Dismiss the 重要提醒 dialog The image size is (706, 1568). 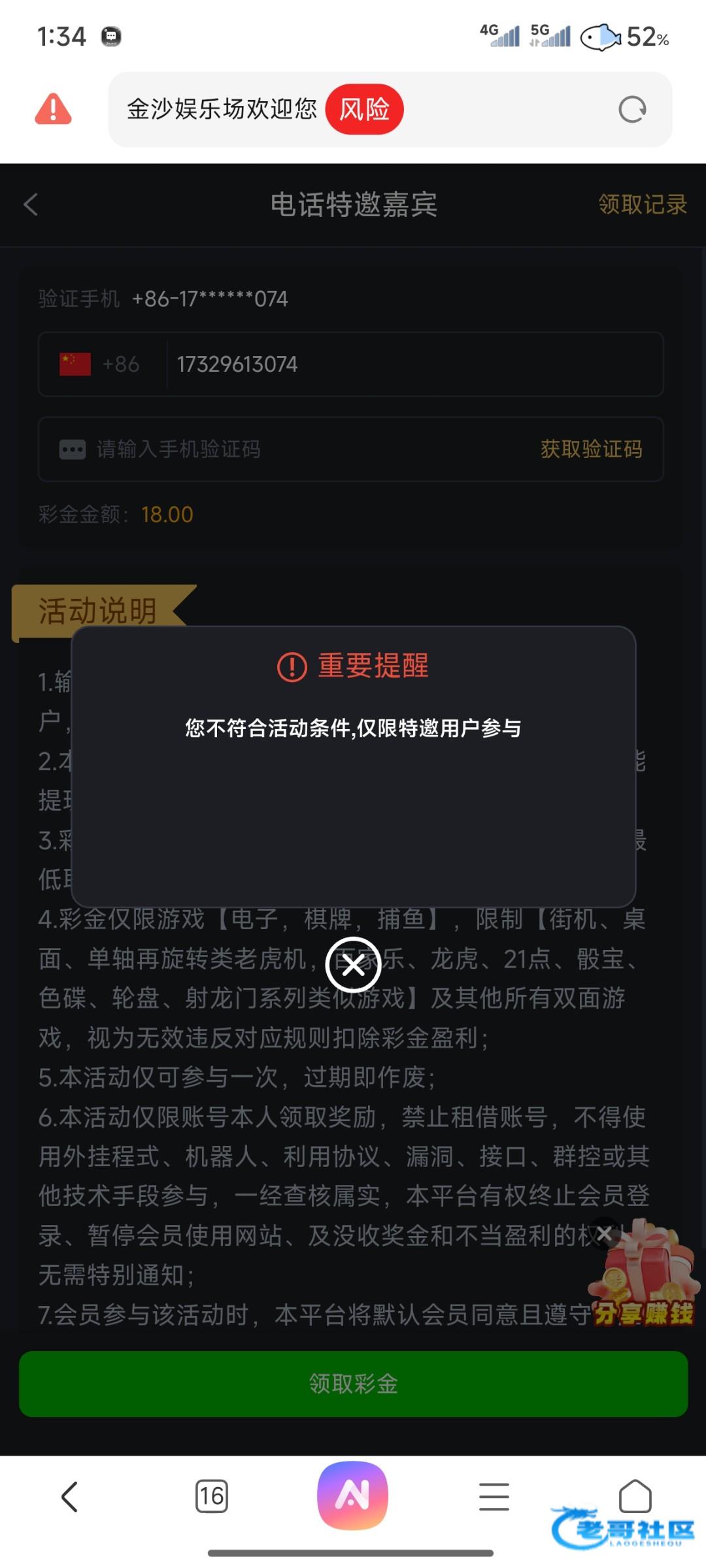[353, 965]
